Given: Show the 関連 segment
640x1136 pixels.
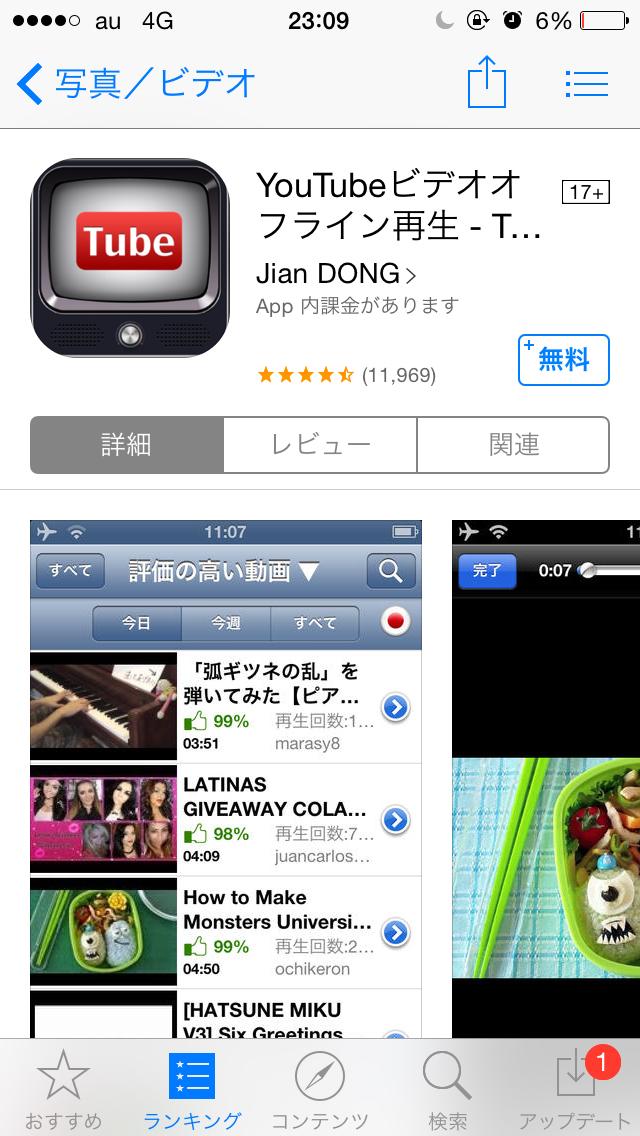Looking at the screenshot, I should click(x=513, y=445).
